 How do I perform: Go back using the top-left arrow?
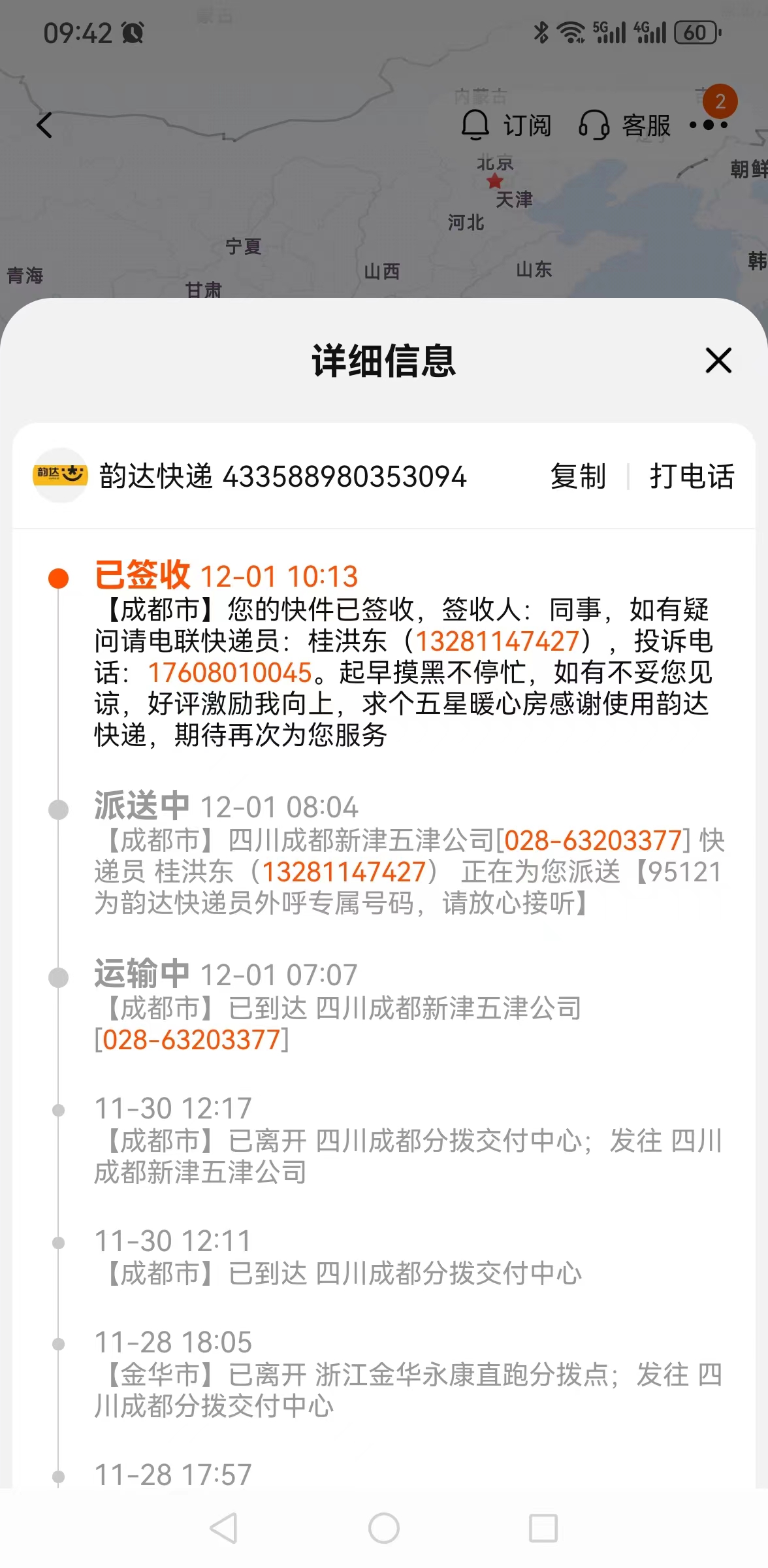44,125
